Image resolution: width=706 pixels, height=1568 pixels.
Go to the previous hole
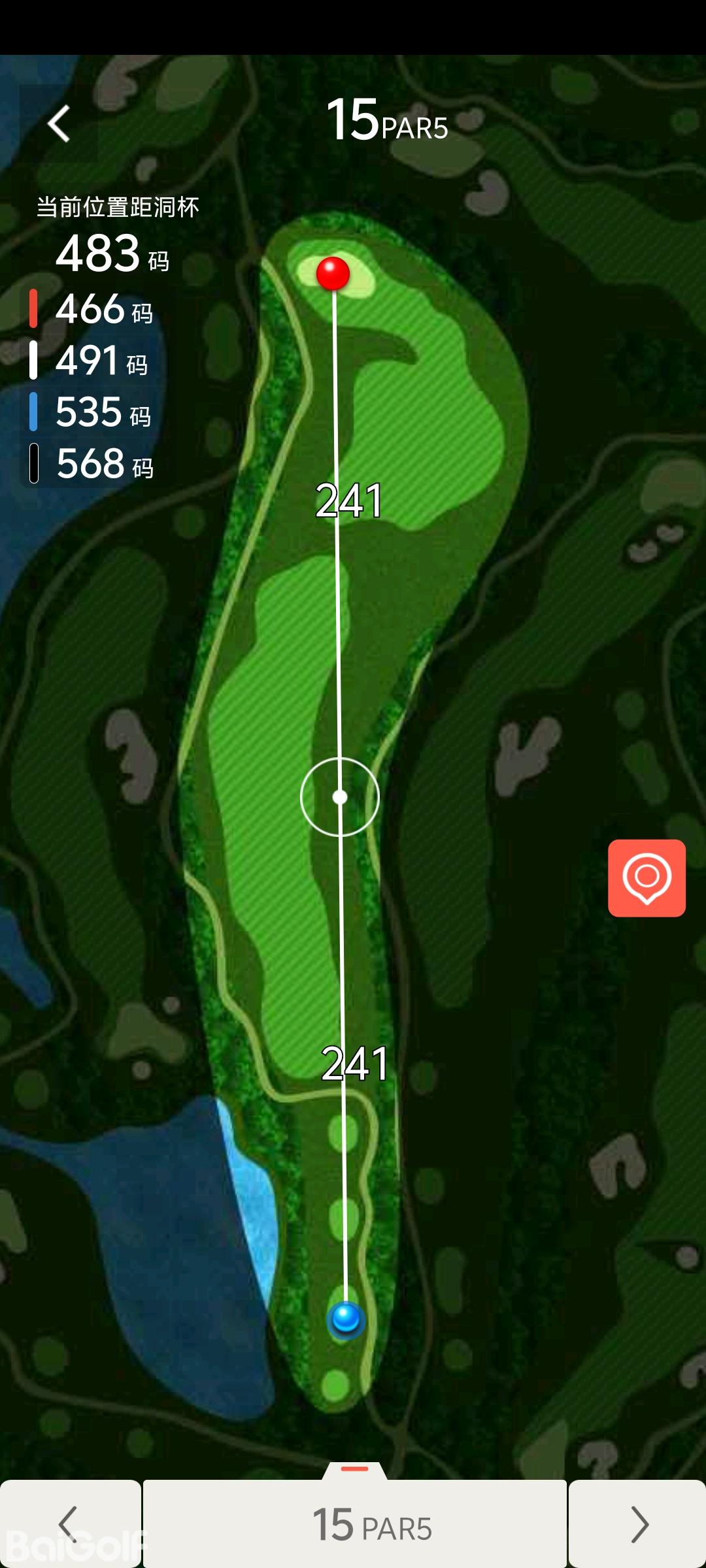[x=69, y=1524]
